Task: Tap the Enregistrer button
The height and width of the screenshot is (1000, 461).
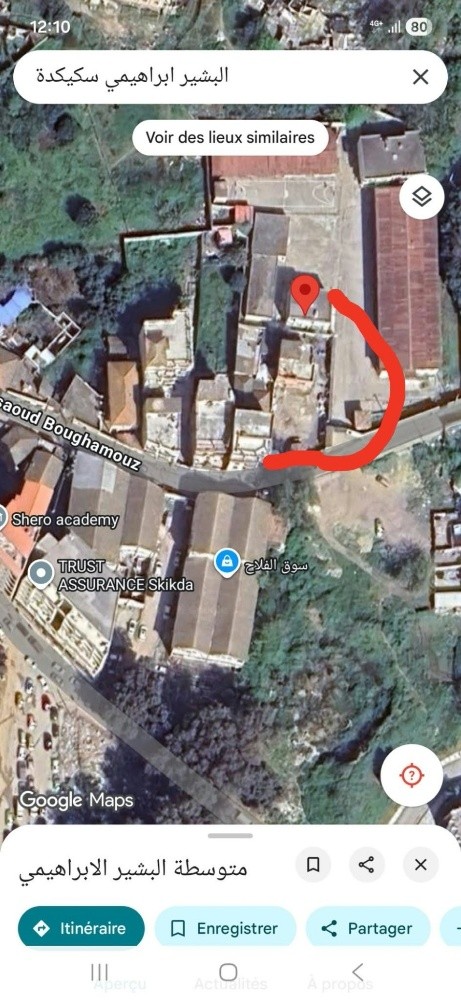Action: tap(225, 928)
